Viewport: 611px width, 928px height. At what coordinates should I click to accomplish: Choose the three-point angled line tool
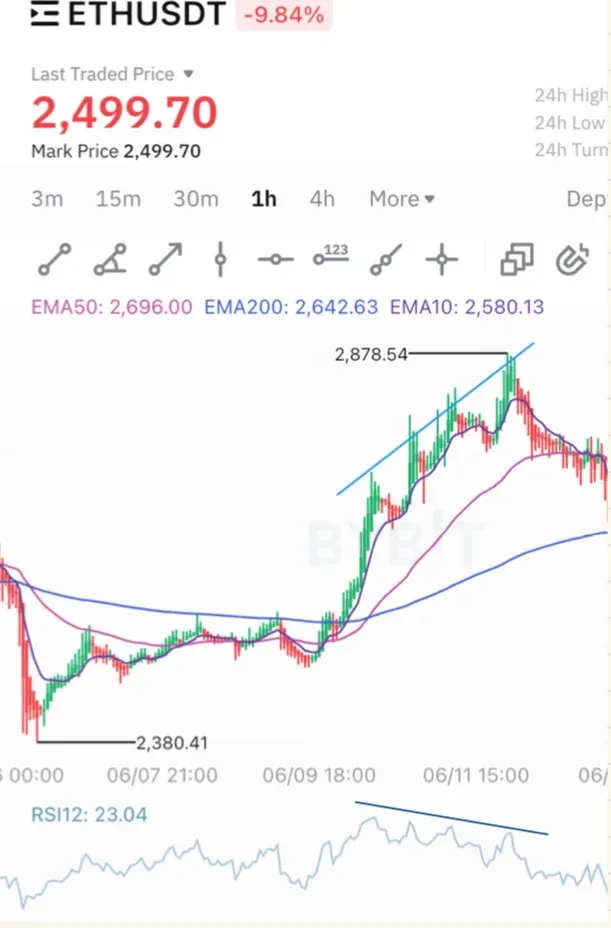(109, 261)
